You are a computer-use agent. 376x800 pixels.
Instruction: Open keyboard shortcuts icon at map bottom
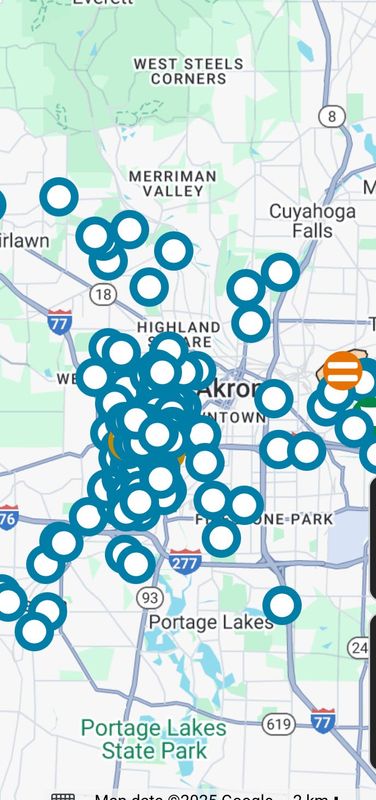[63, 797]
